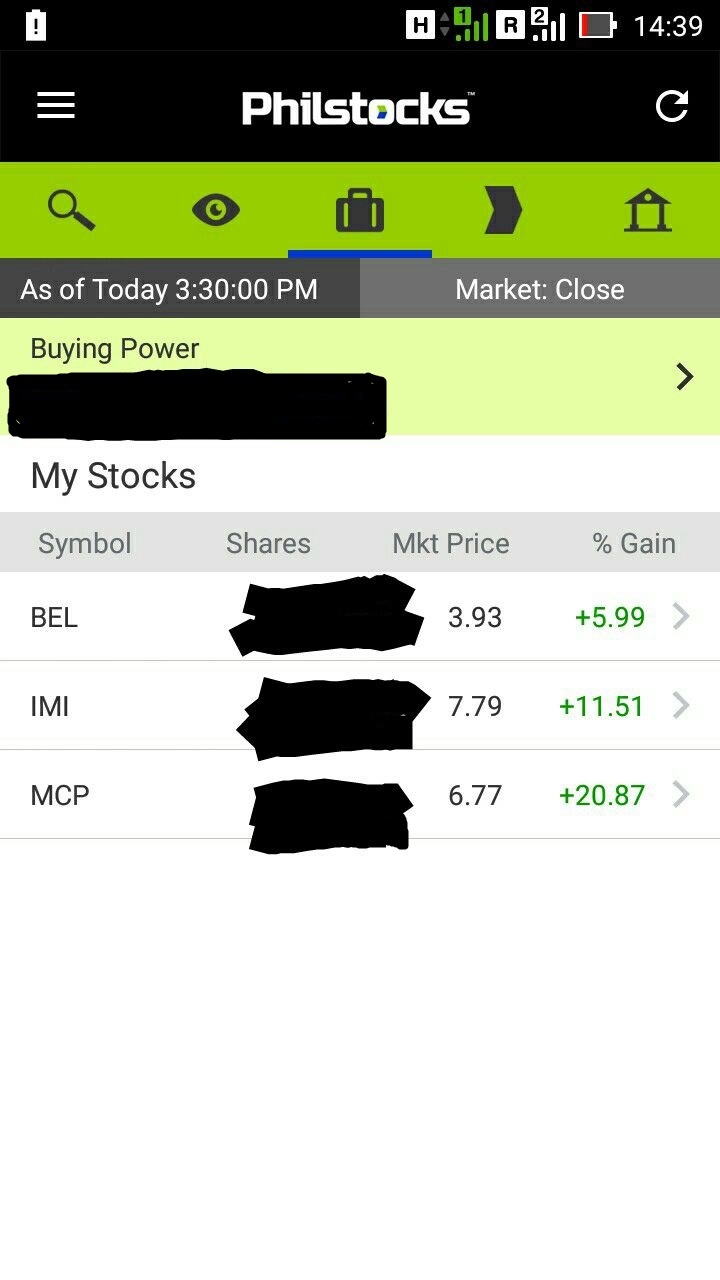Select the As of Today timestamp tab
720x1280 pixels.
tap(180, 288)
